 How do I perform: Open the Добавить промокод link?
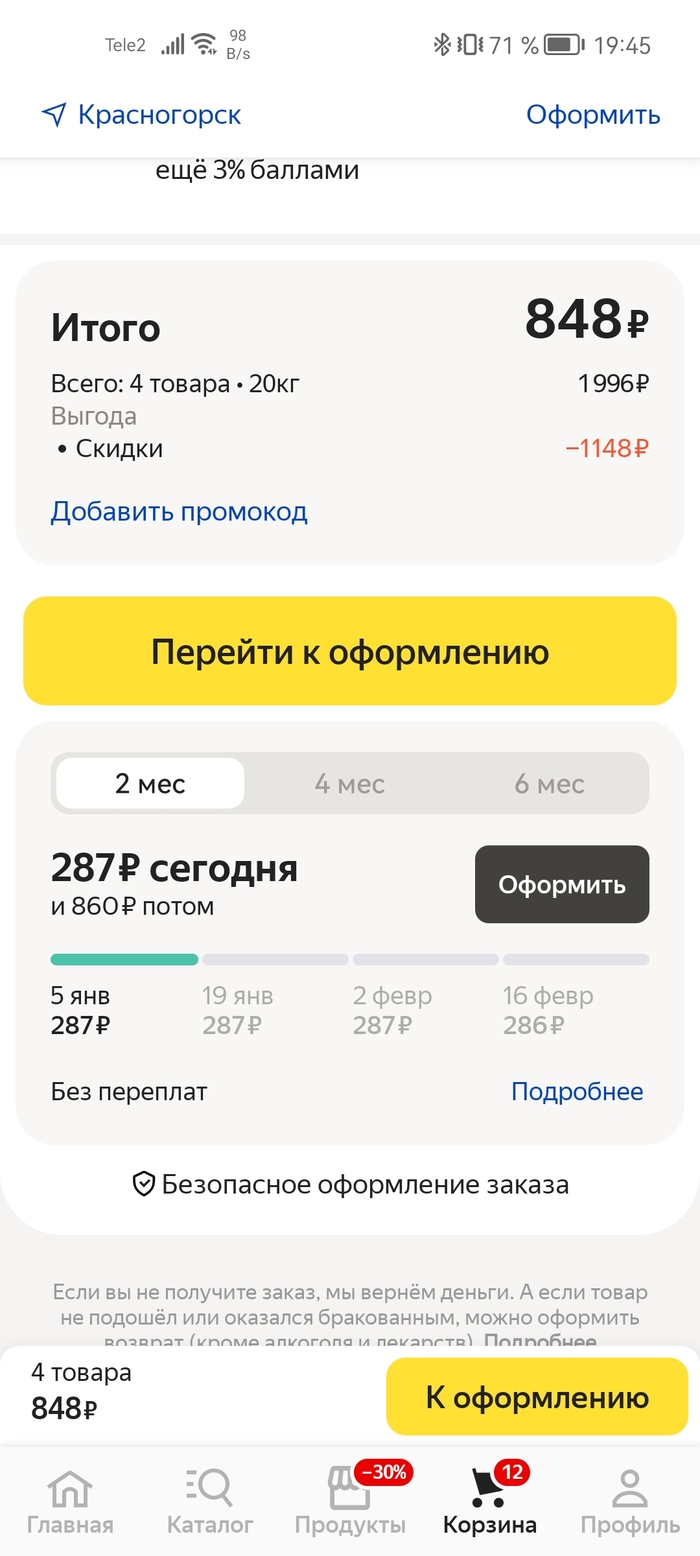pyautogui.click(x=179, y=512)
